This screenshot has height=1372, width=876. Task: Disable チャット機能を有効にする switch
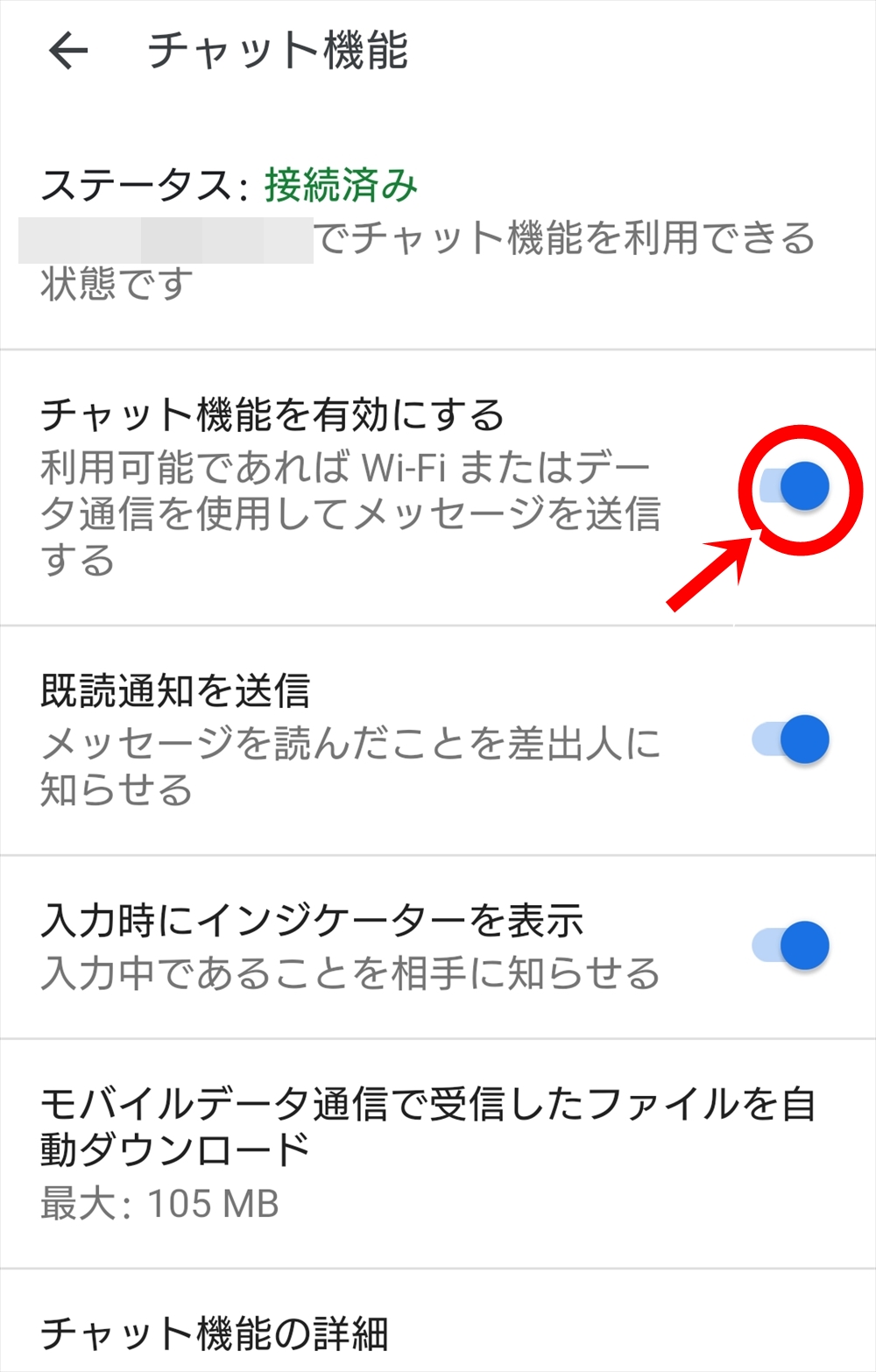793,486
